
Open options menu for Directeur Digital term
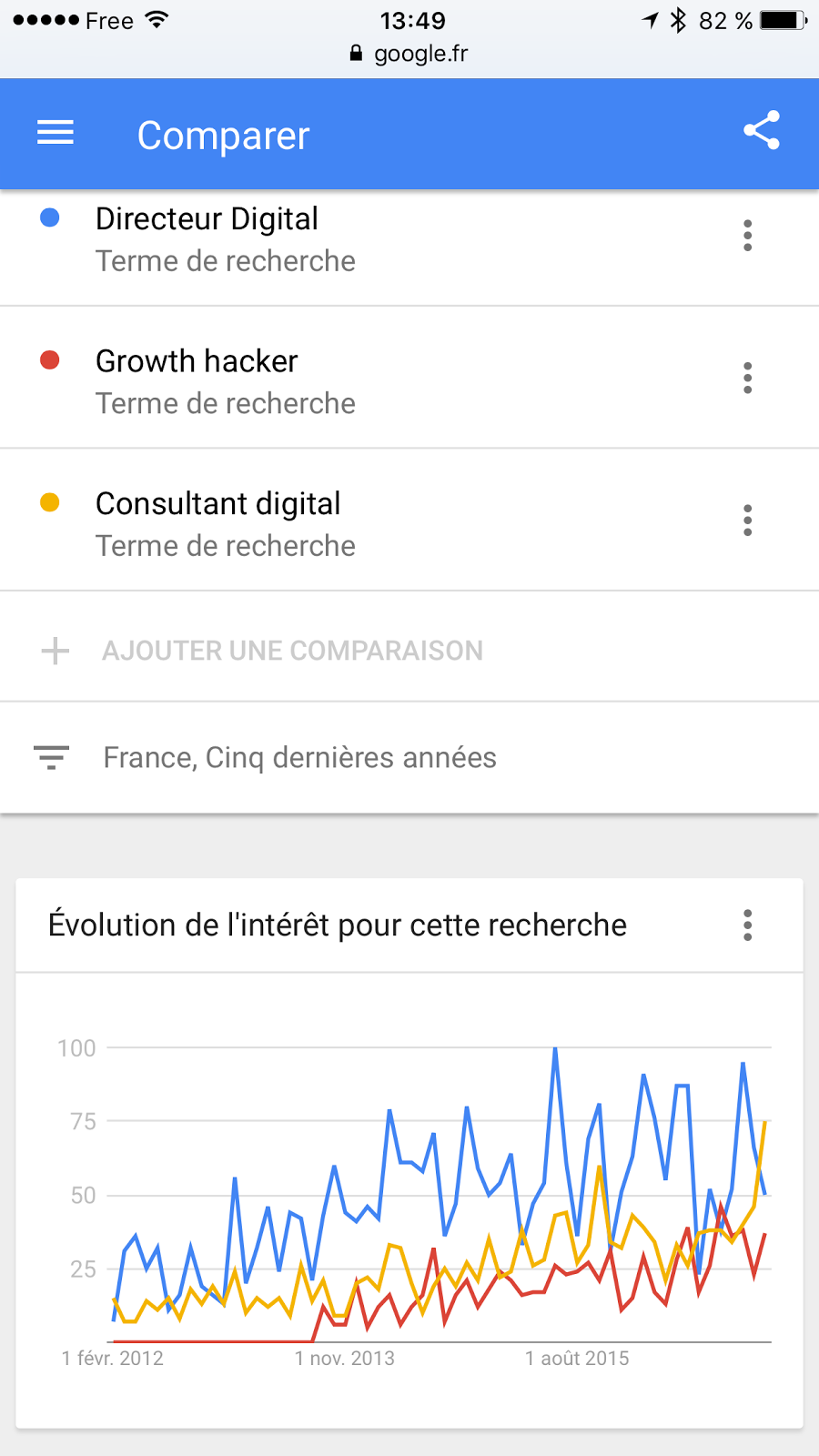pyautogui.click(x=747, y=237)
